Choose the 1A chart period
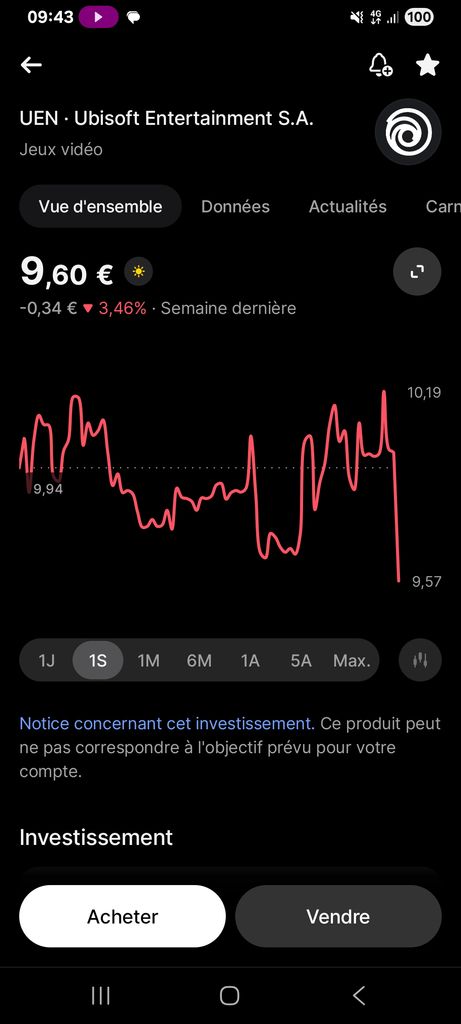This screenshot has height=1024, width=461. coord(250,660)
